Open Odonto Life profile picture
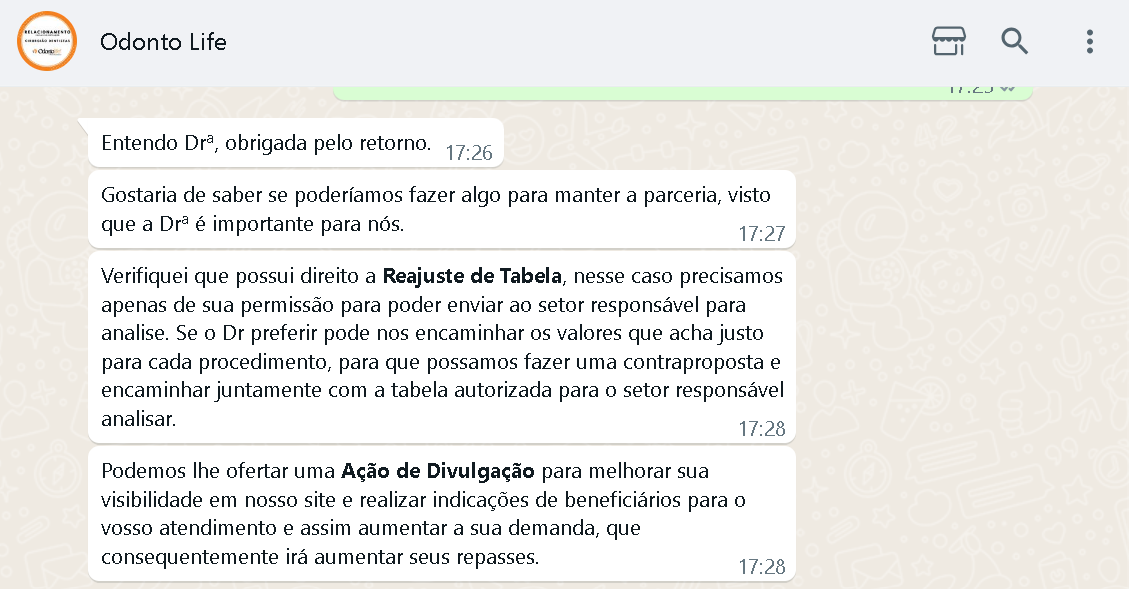Image resolution: width=1129 pixels, height=589 pixels. pos(47,42)
